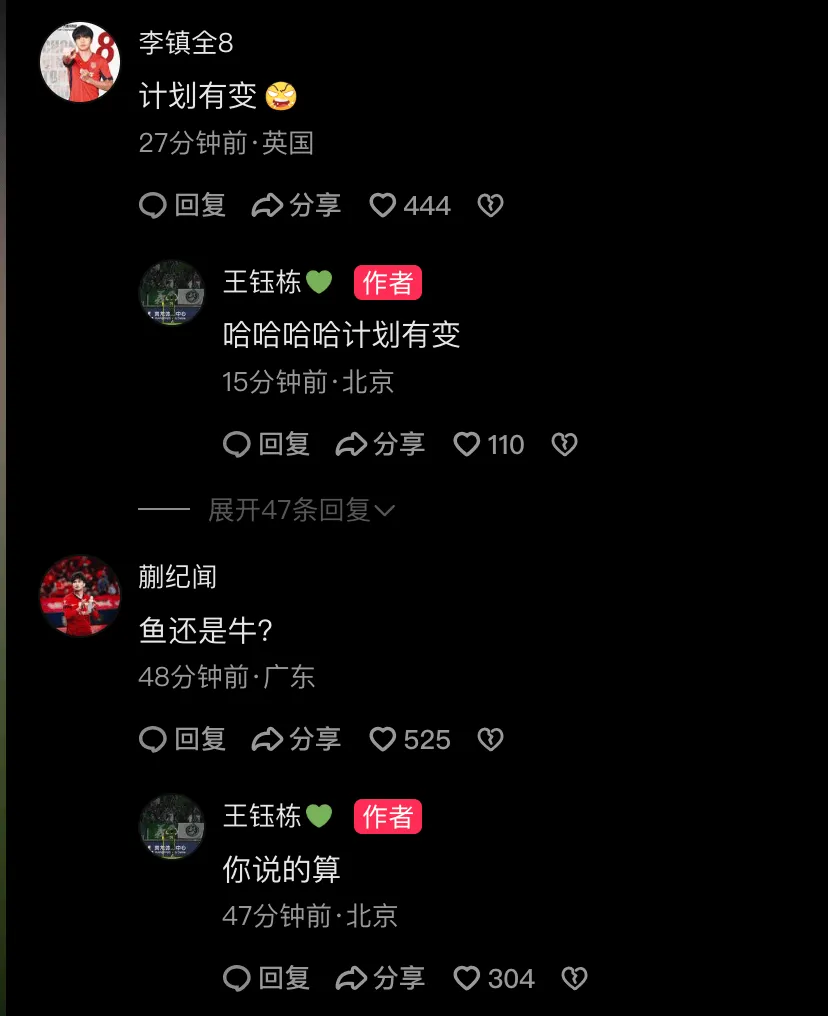Reply to author's 你说的算 comment
Image resolution: width=828 pixels, height=1016 pixels.
click(x=267, y=978)
